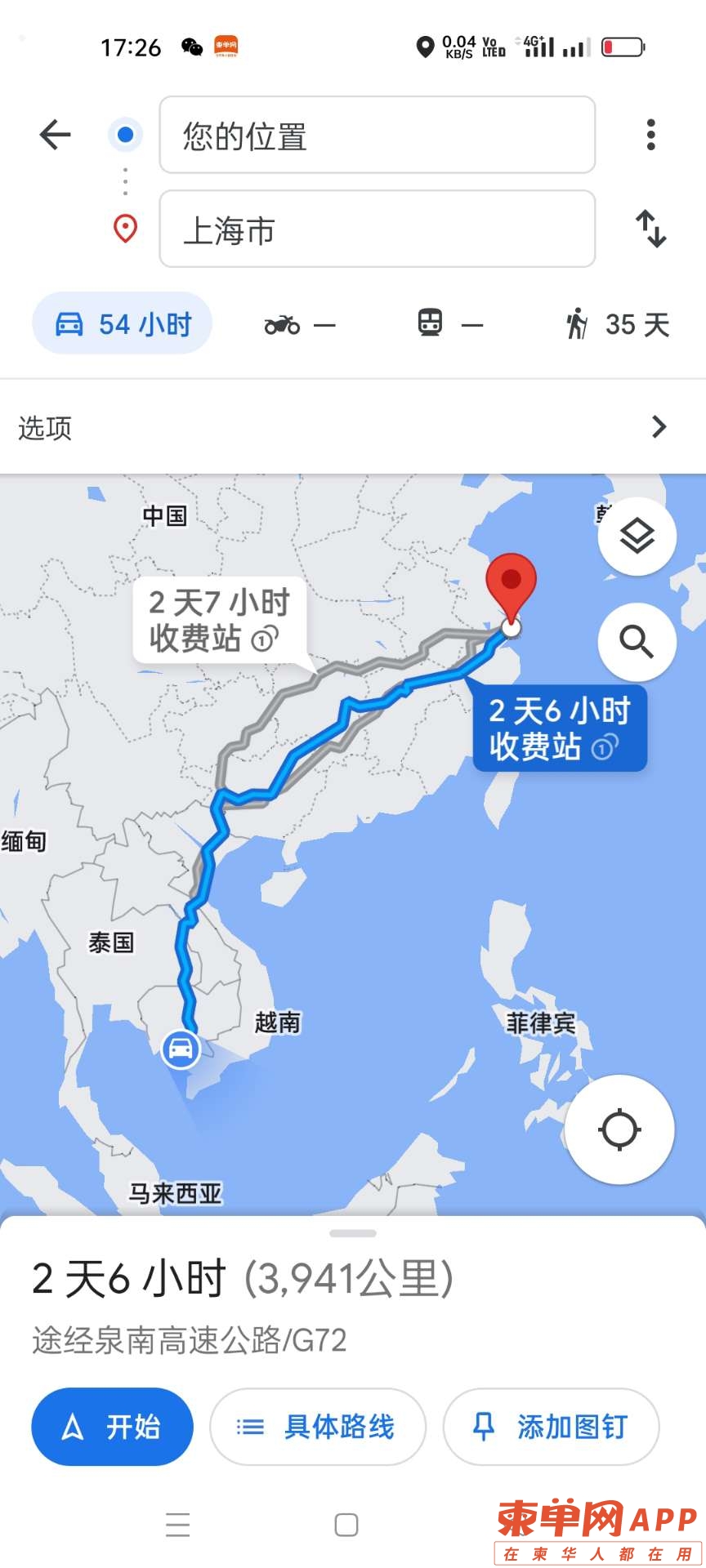Tap the system home button

click(346, 1525)
